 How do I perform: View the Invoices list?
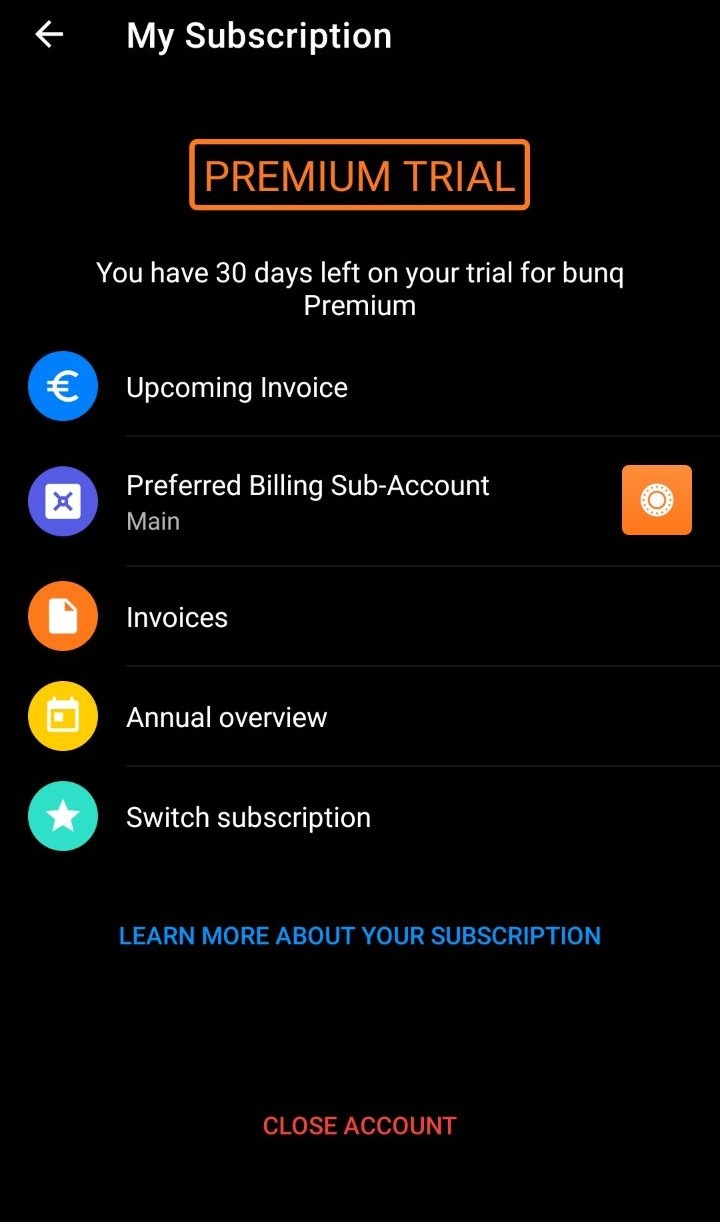pos(177,617)
